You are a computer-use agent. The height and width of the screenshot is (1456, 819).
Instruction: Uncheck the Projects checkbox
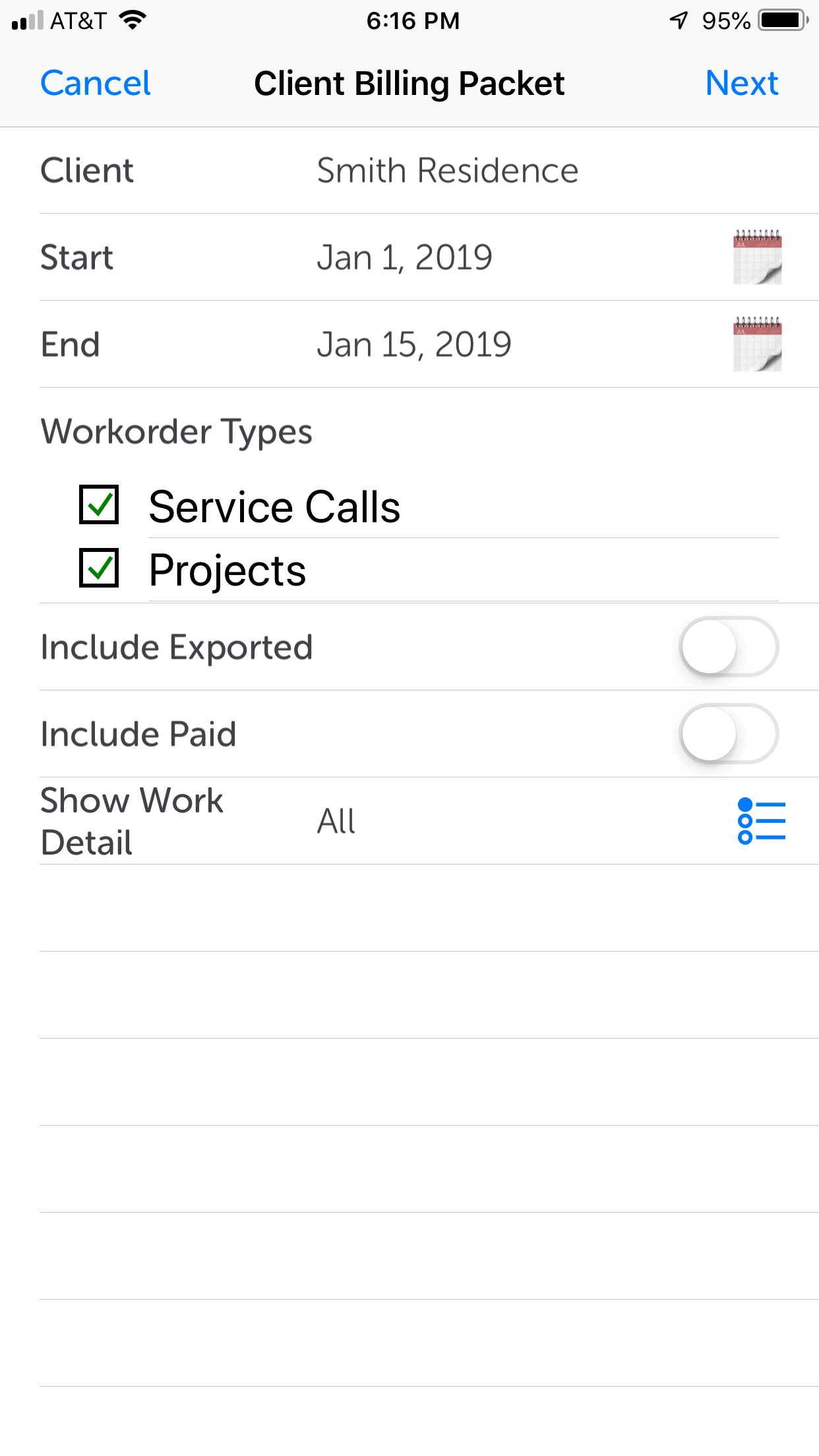point(99,568)
